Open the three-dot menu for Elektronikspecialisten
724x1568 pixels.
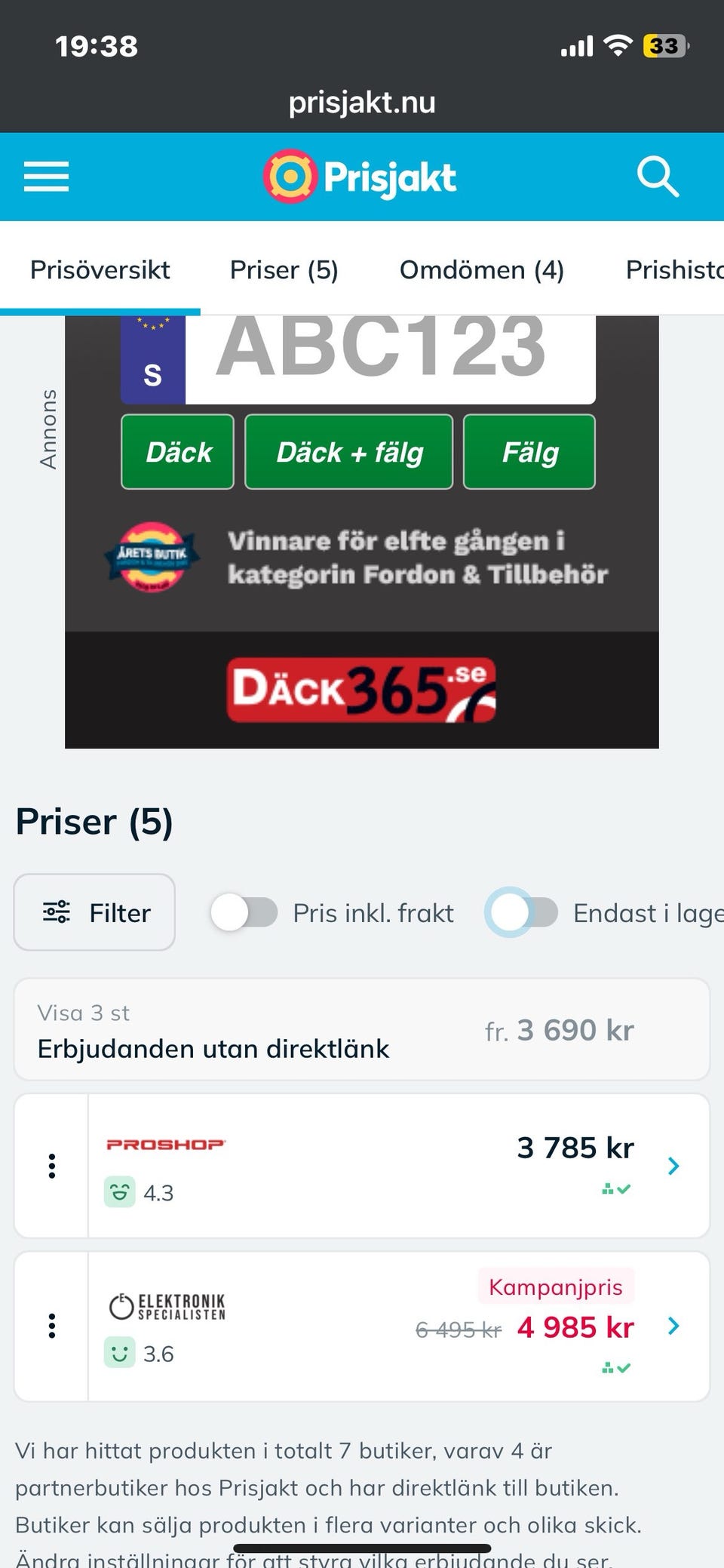tap(51, 1327)
